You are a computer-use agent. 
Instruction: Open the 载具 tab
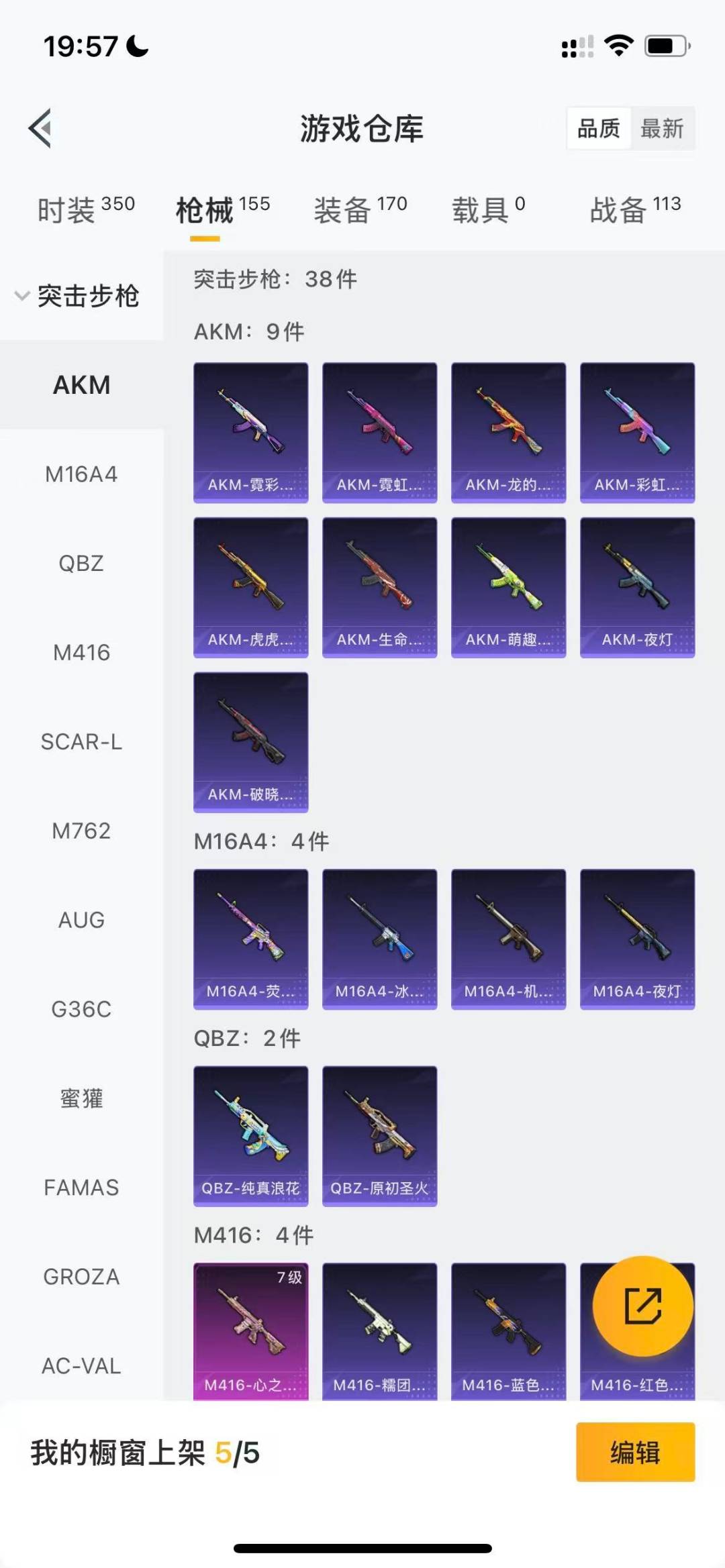(489, 210)
